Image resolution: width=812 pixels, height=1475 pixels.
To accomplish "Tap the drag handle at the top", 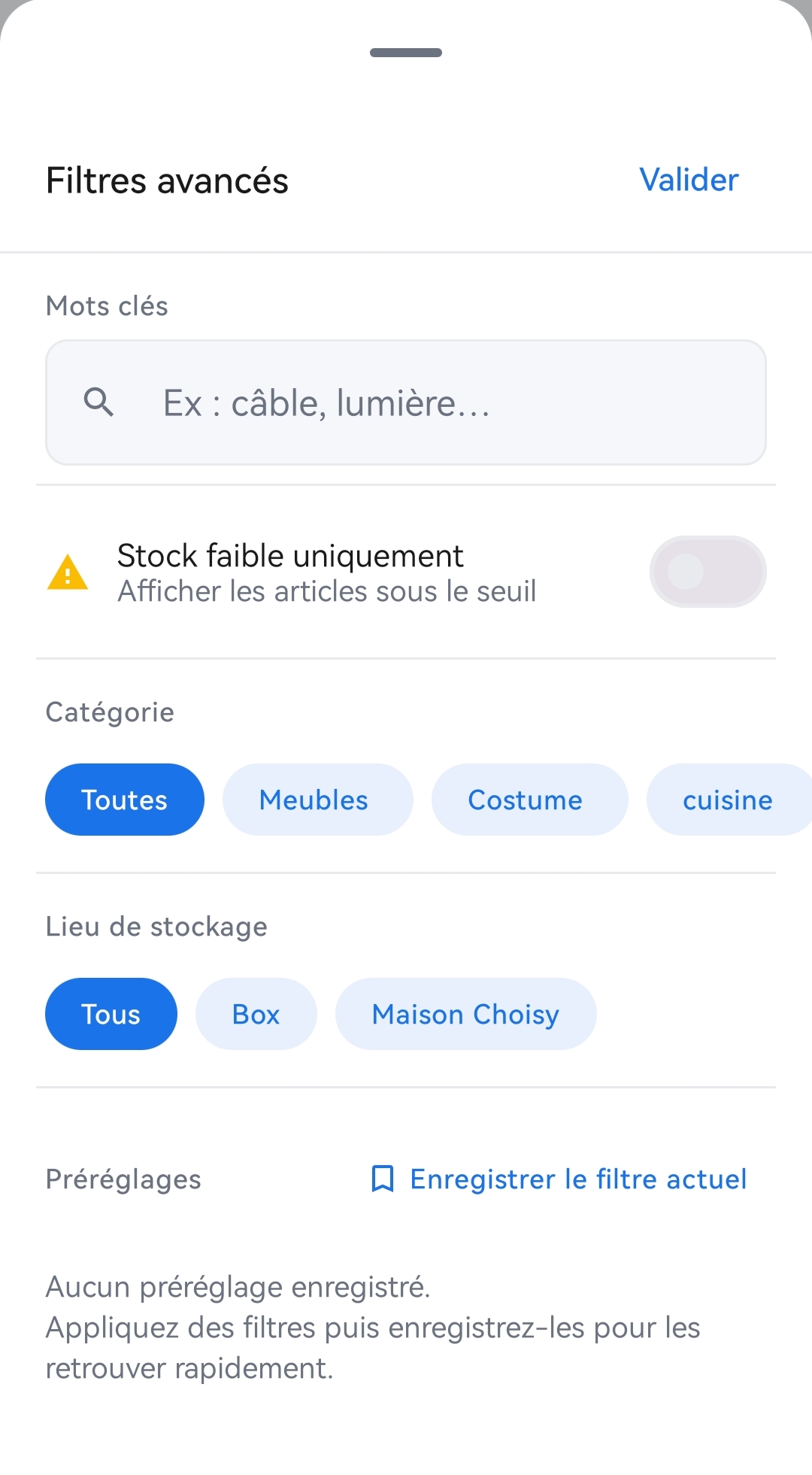I will click(405, 53).
